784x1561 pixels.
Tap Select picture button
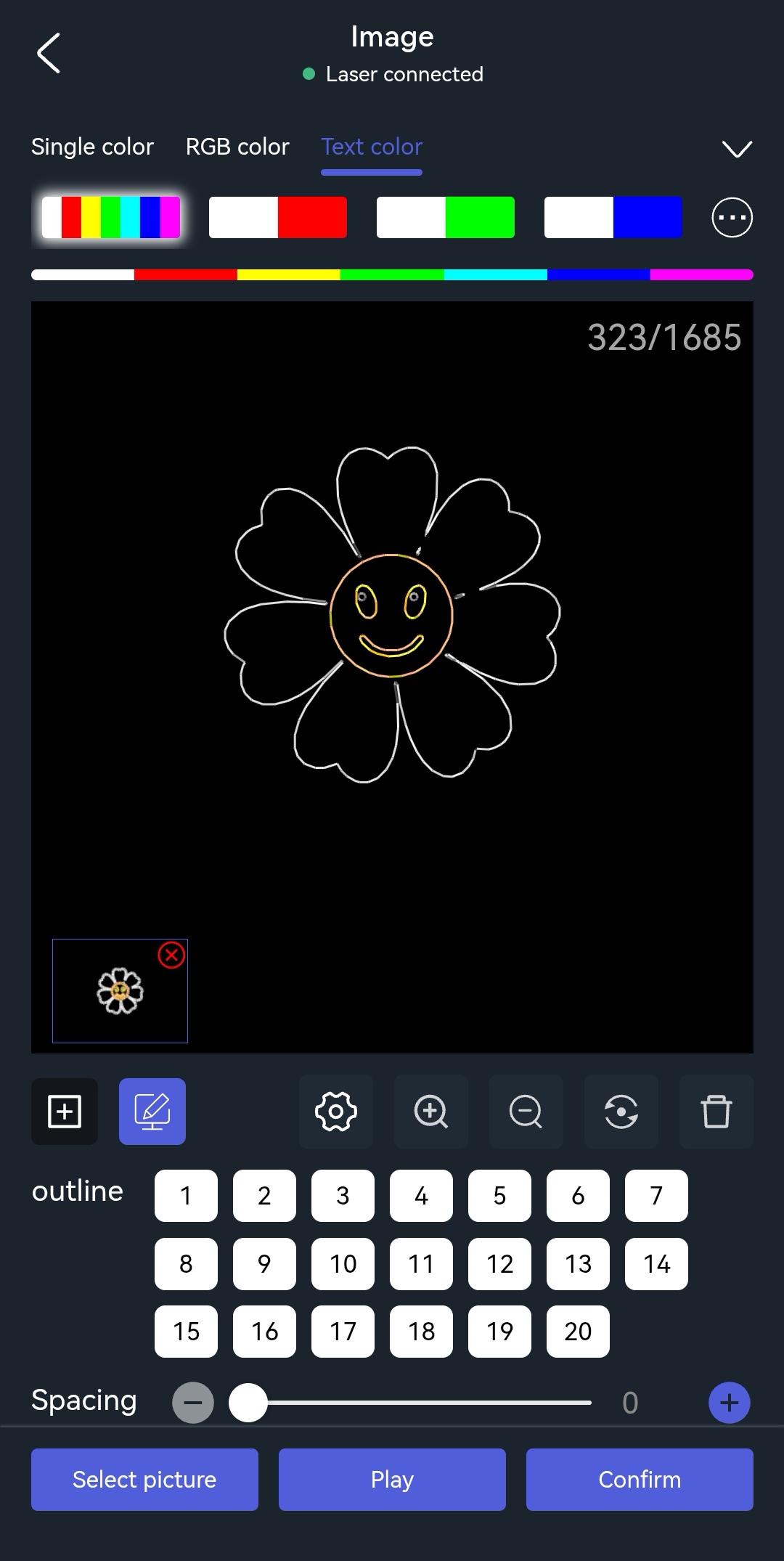(x=144, y=1480)
